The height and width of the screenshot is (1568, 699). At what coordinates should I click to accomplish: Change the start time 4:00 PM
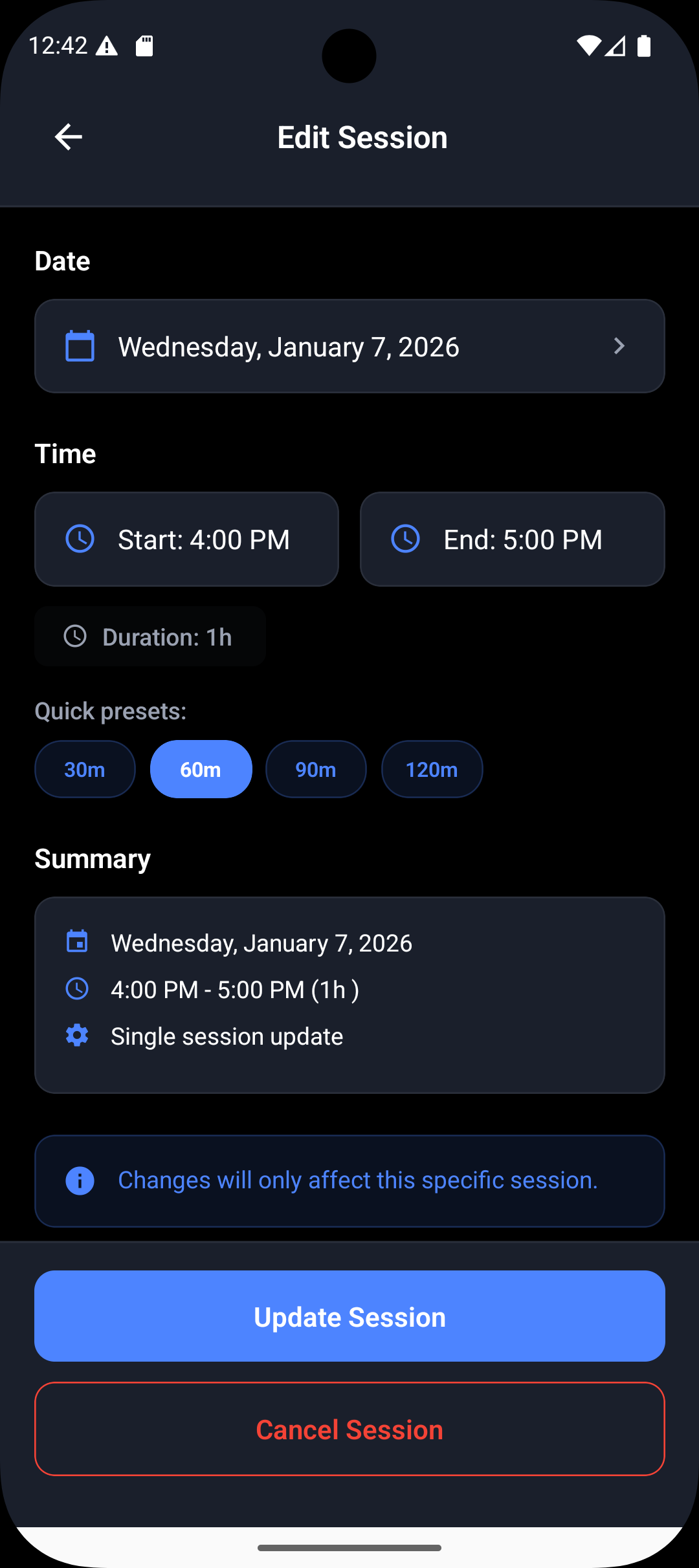(x=186, y=539)
